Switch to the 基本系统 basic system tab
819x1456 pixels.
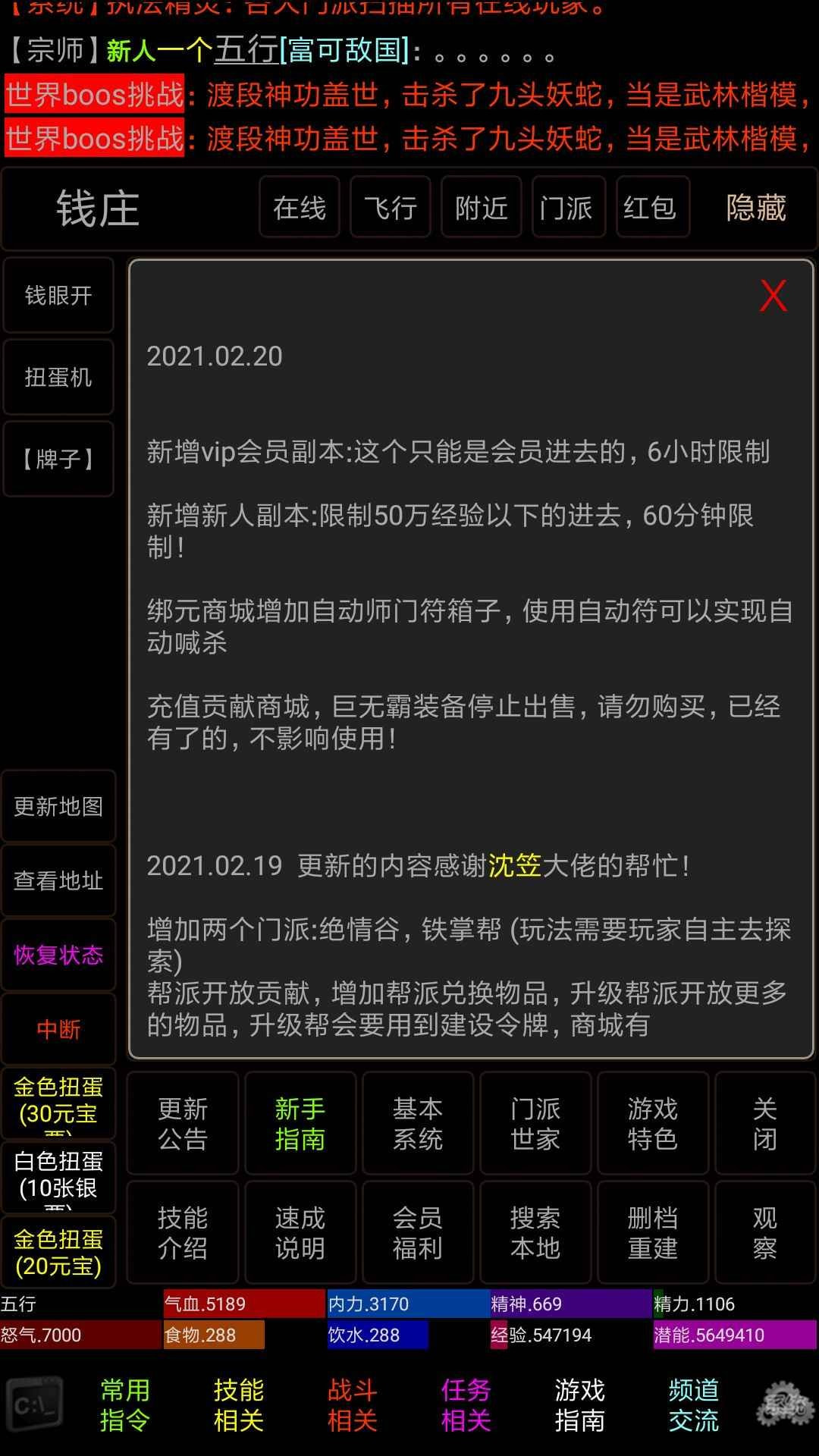click(418, 1125)
